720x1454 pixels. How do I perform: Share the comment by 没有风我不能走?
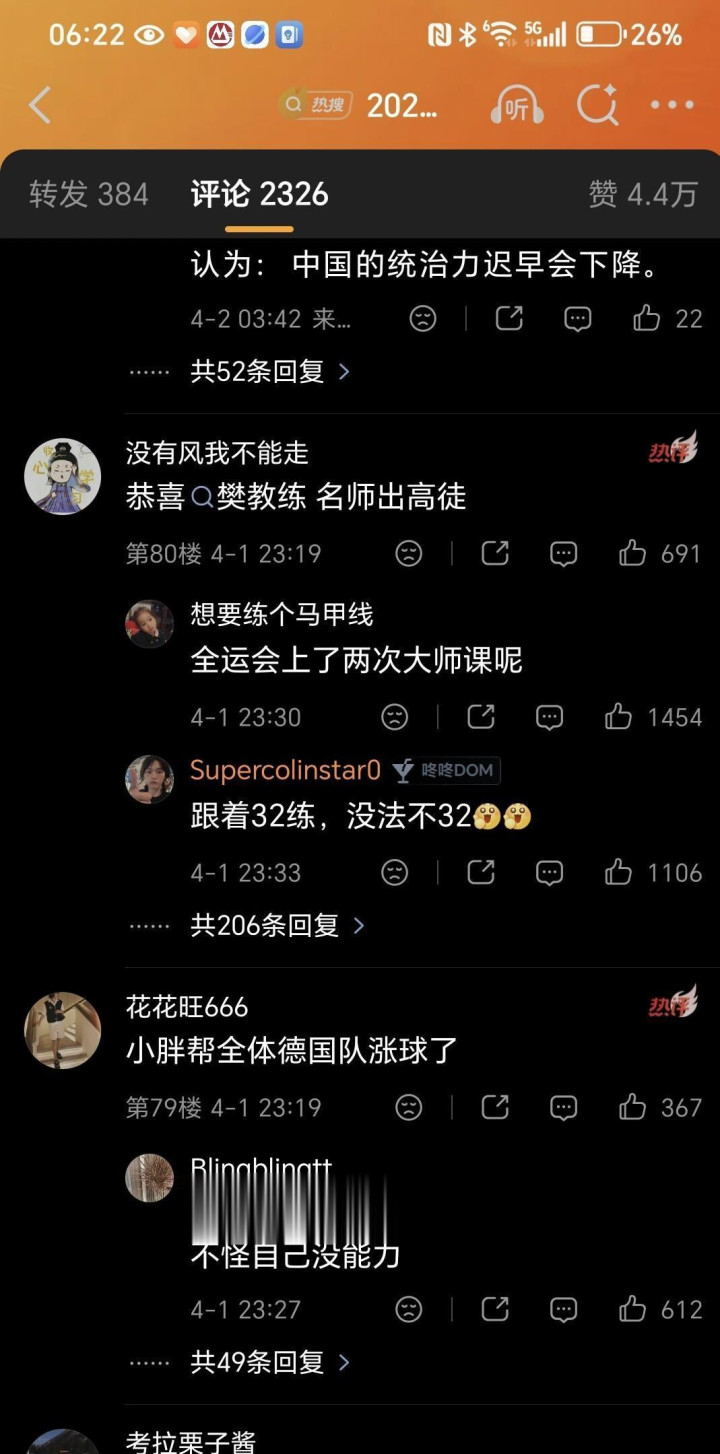click(495, 553)
